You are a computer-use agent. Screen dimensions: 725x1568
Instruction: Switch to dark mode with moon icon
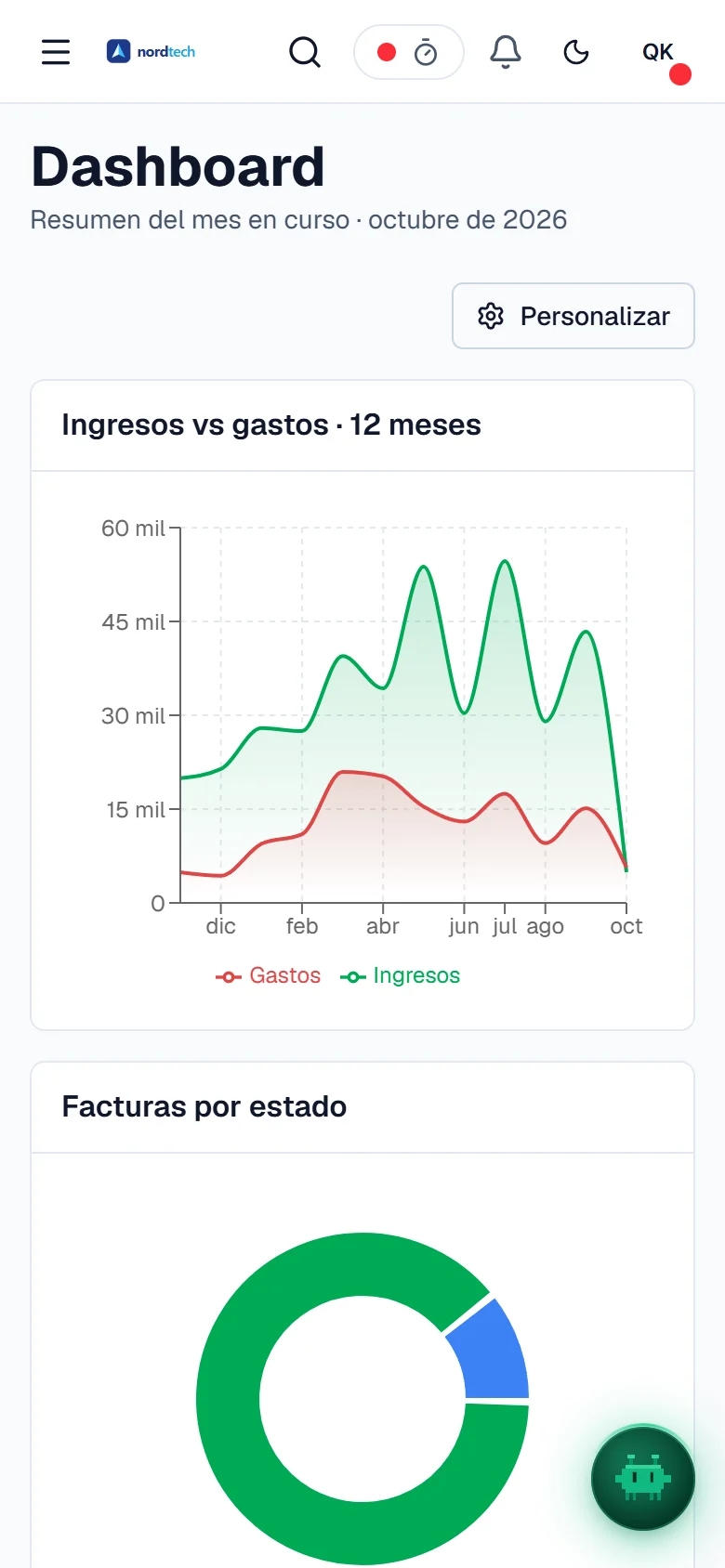pyautogui.click(x=576, y=52)
